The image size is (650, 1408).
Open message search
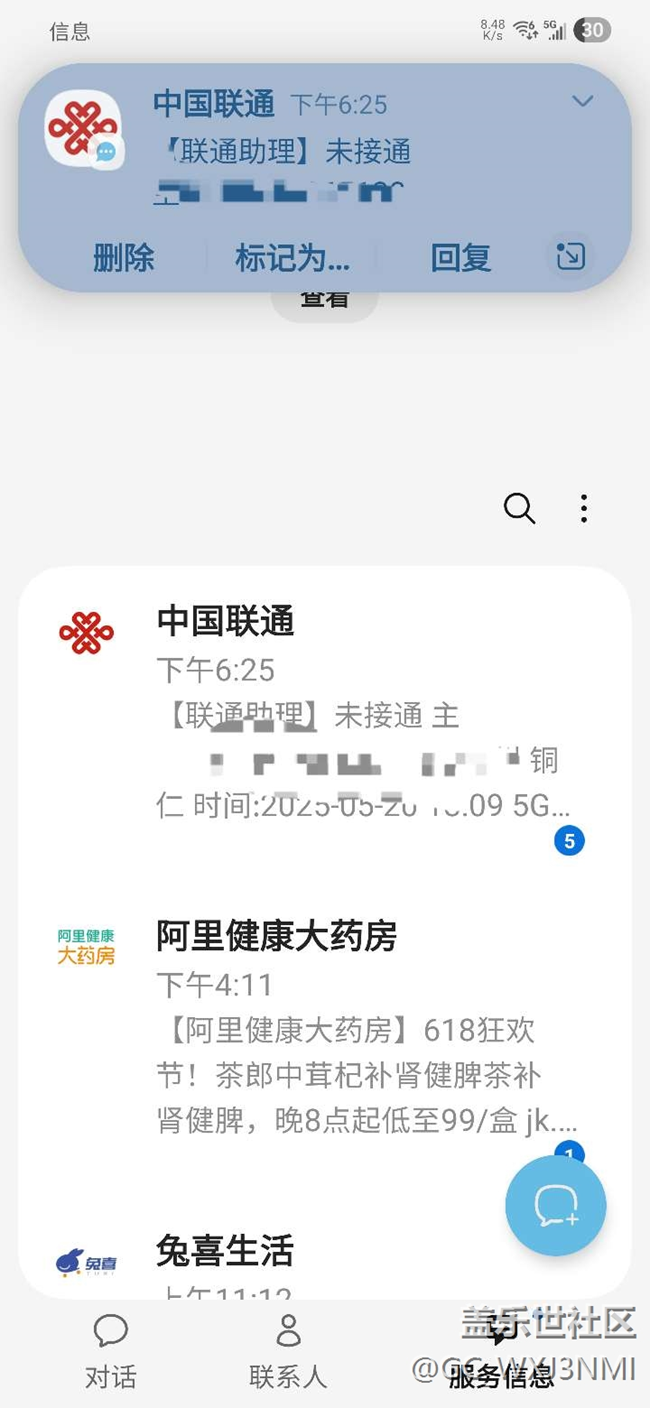[x=519, y=508]
